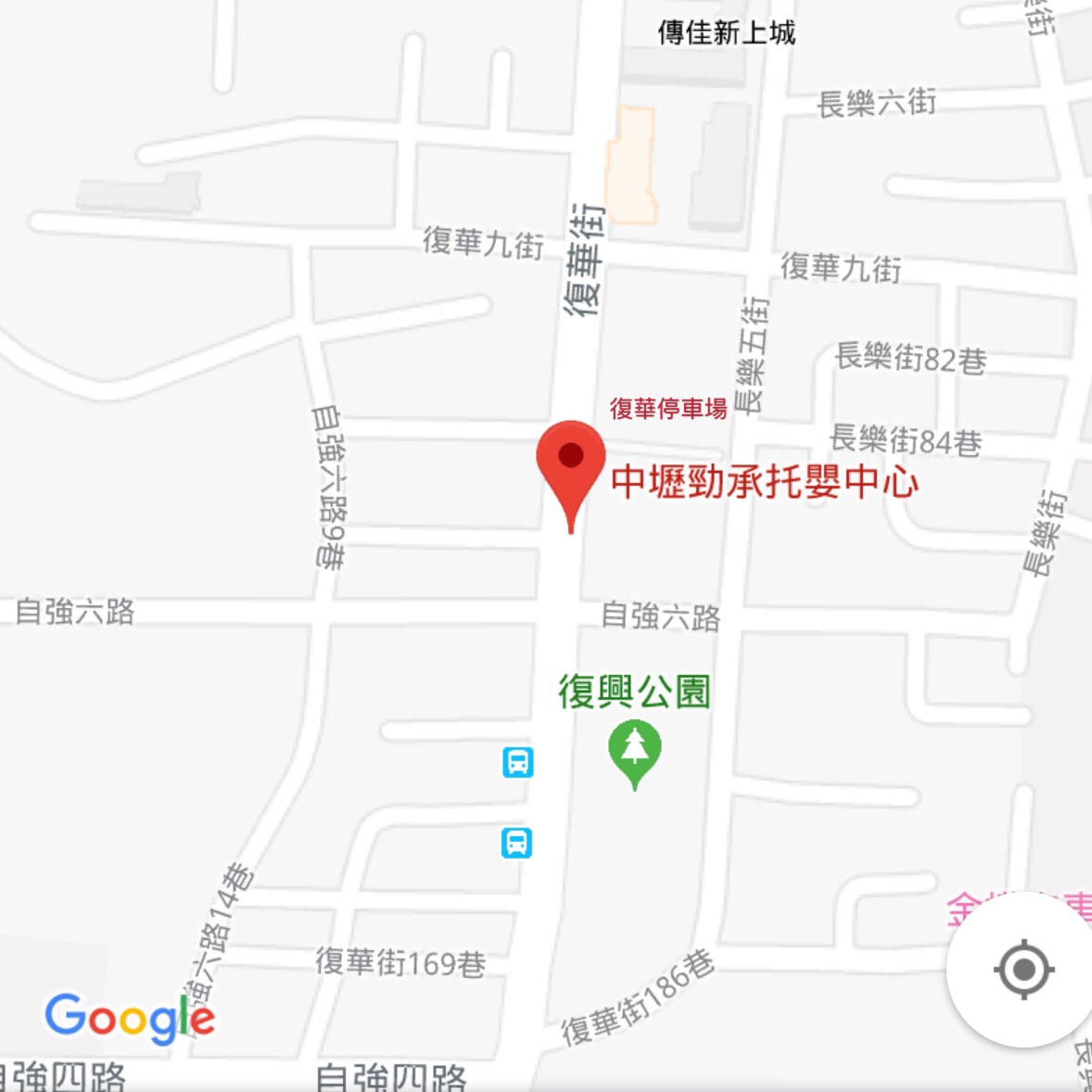Select the lower bus stop icon
This screenshot has height=1092, width=1092.
[x=516, y=843]
